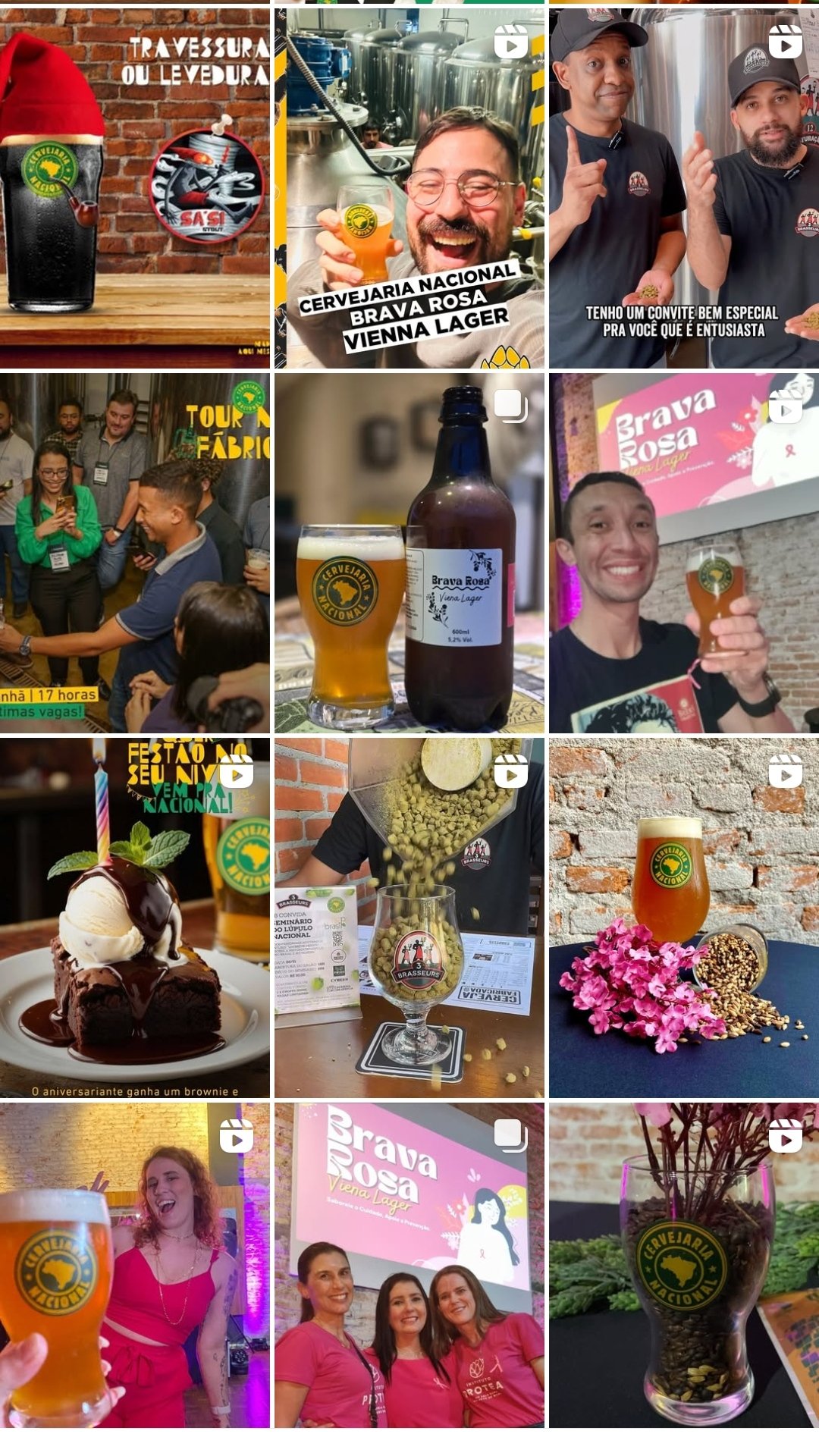Open the carousel of three women in pink shirts
819x1456 pixels.
click(x=409, y=1265)
